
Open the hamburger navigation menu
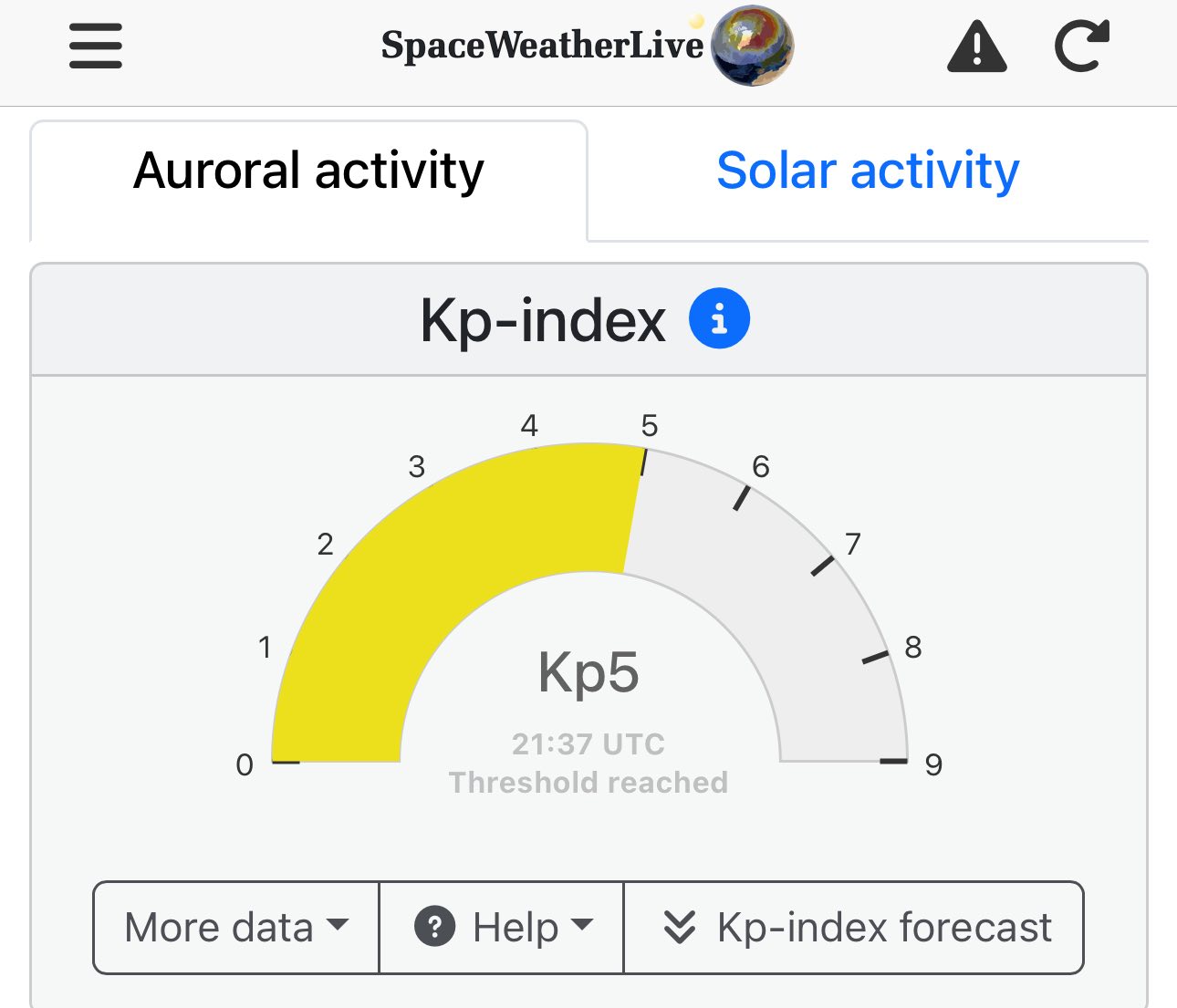point(96,46)
